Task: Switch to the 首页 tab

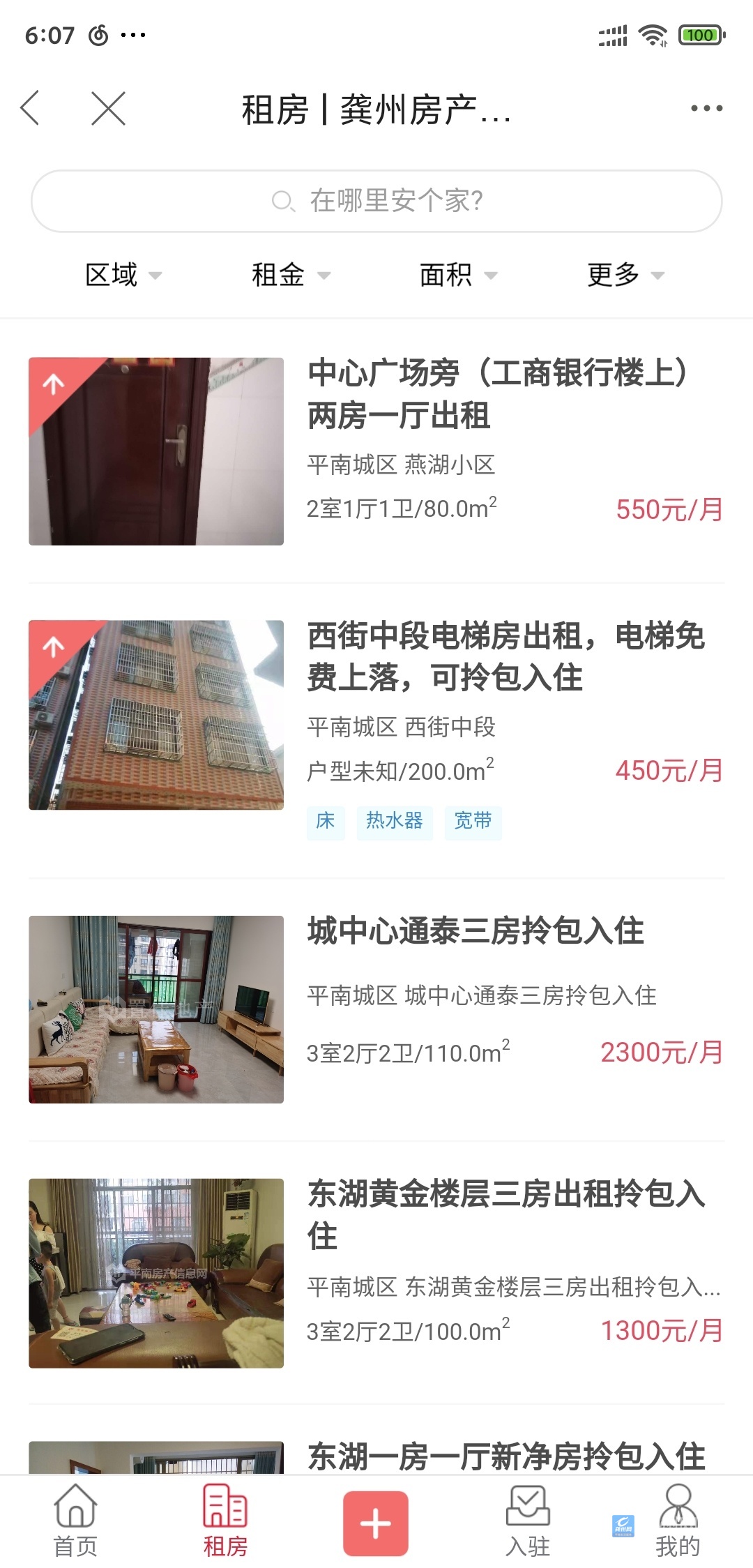Action: (x=75, y=1521)
